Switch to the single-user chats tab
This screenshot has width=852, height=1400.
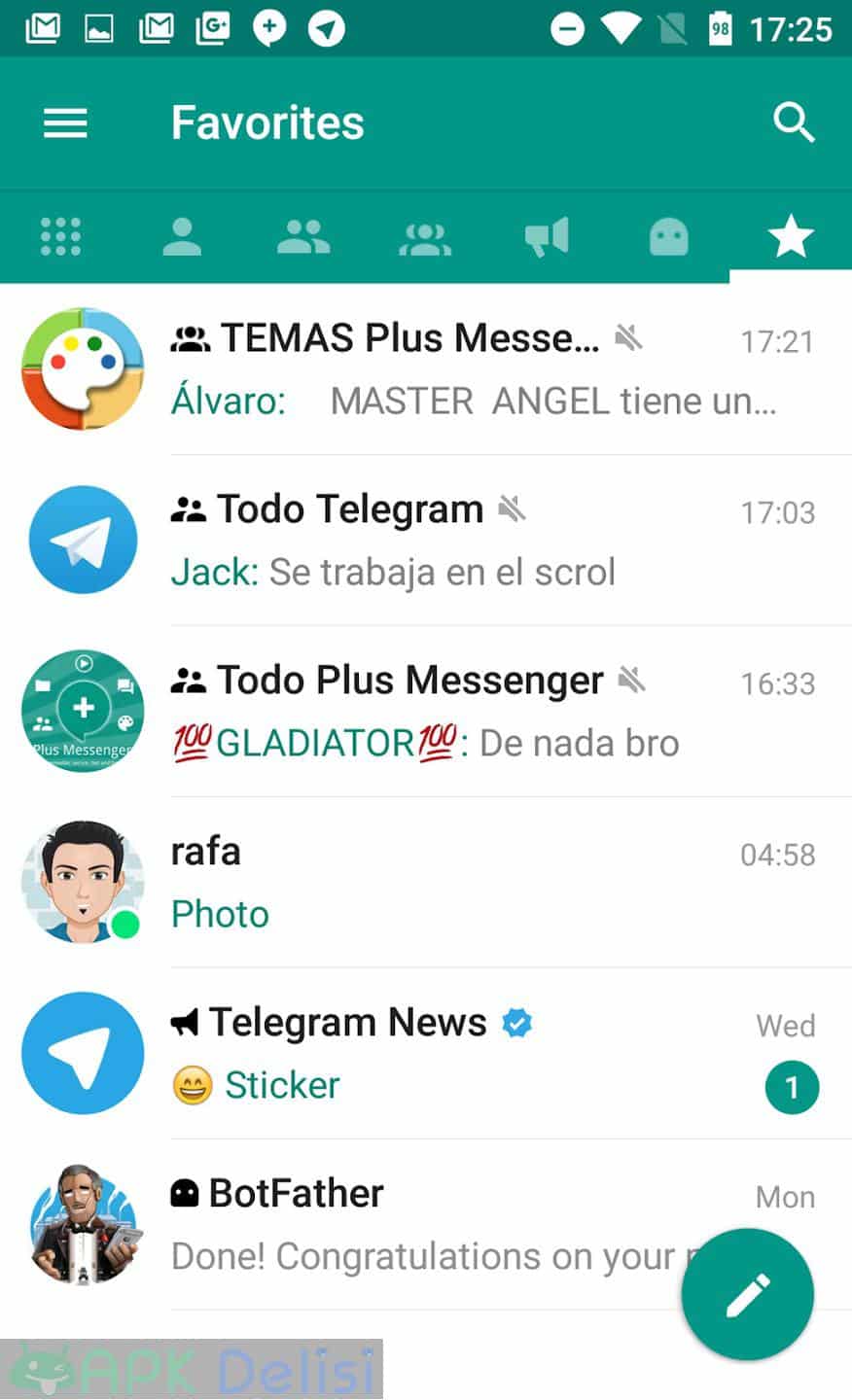tap(182, 237)
